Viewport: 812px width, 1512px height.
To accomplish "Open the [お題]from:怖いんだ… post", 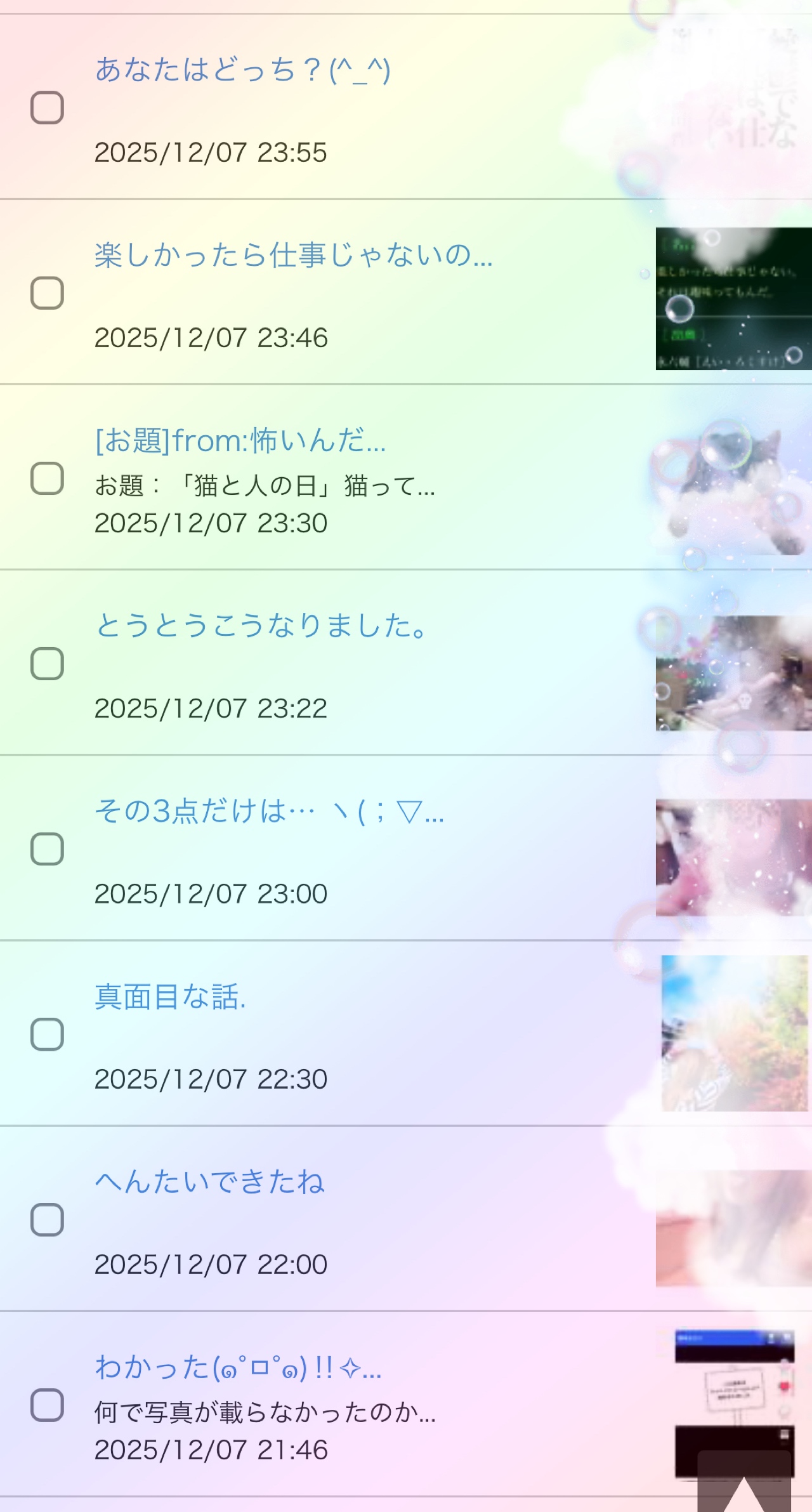I will click(240, 440).
